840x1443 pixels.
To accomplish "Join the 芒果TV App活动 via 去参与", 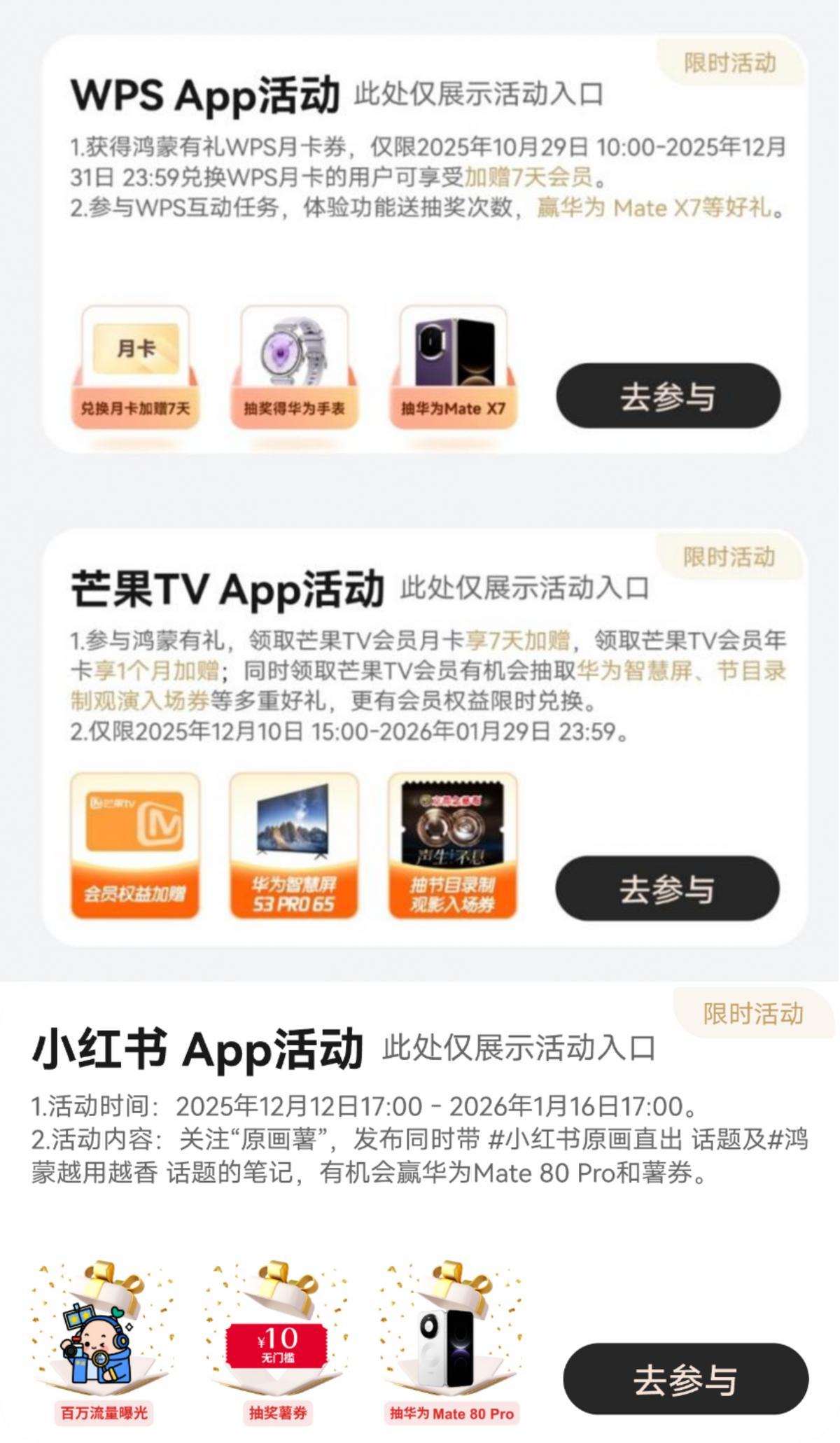I will (667, 888).
